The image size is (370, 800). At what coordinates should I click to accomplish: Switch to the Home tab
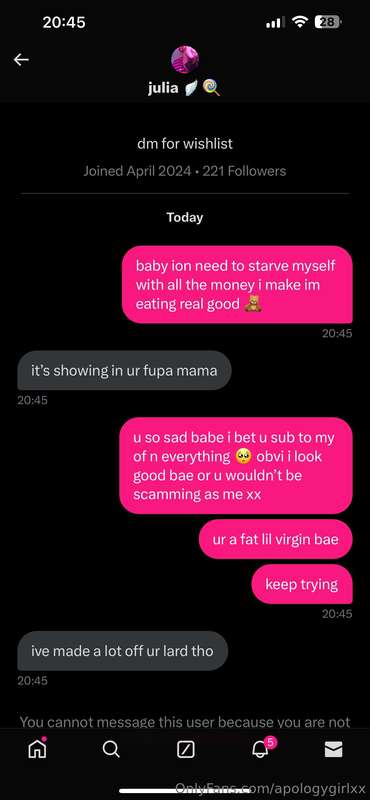point(37,748)
